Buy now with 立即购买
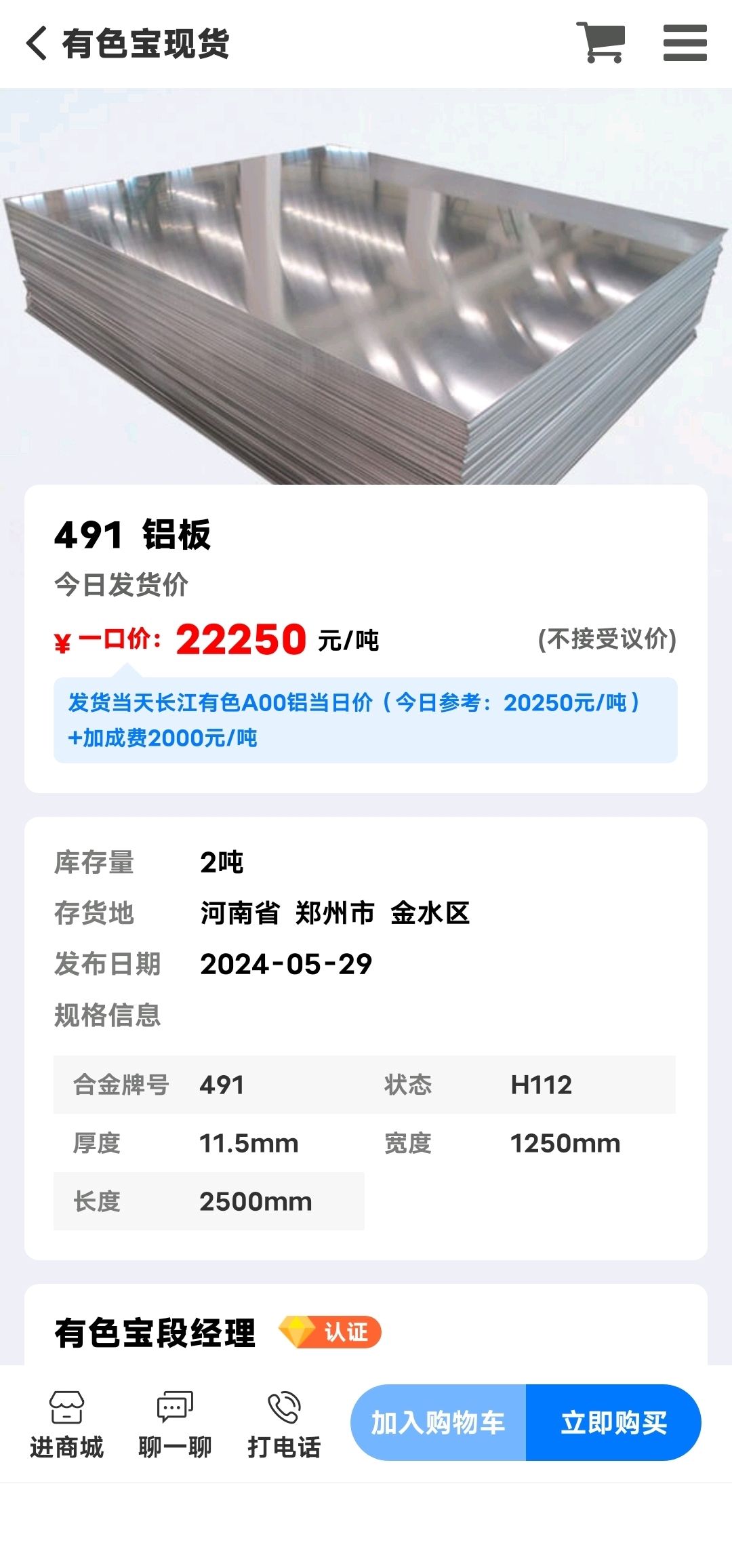This screenshot has height=1568, width=732. tap(613, 1422)
